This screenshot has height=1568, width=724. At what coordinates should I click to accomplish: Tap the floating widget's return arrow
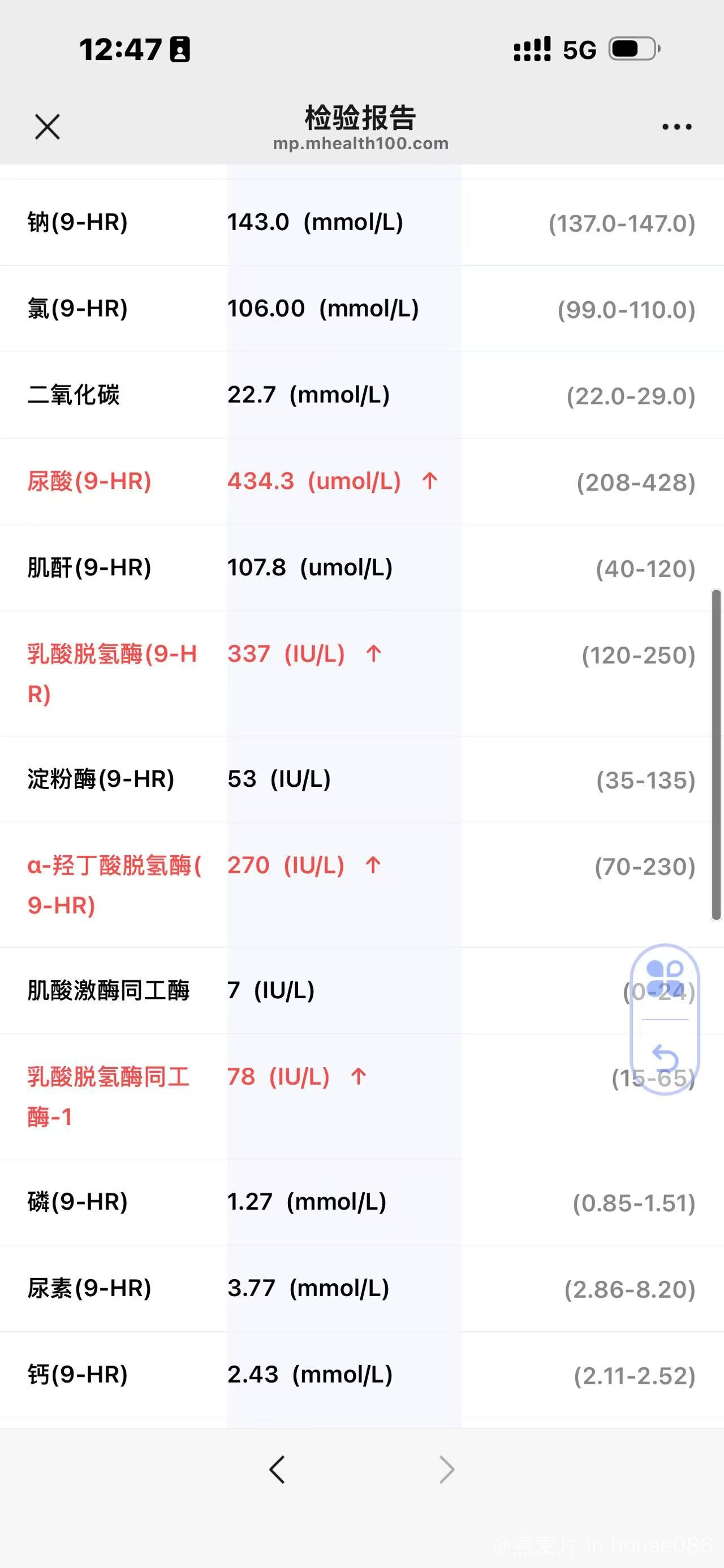coord(665,1058)
